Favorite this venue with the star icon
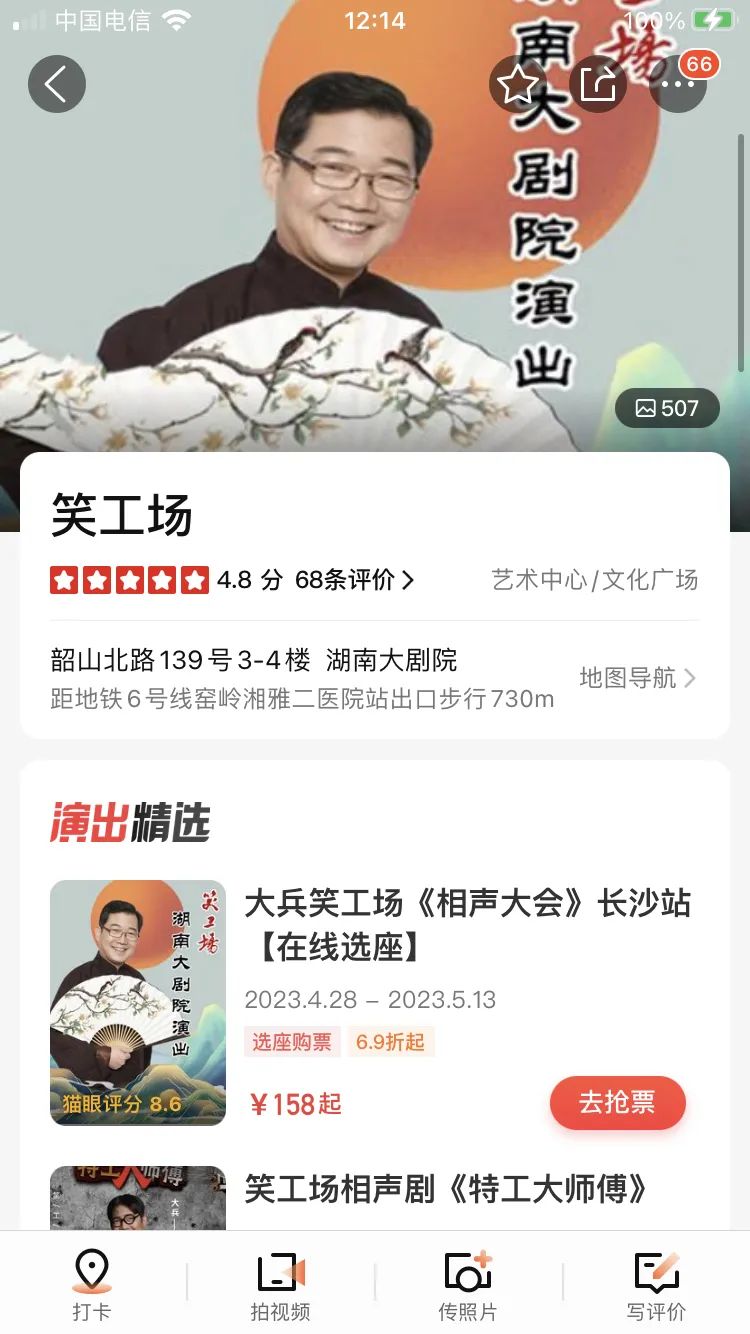The height and width of the screenshot is (1334, 750). point(517,84)
